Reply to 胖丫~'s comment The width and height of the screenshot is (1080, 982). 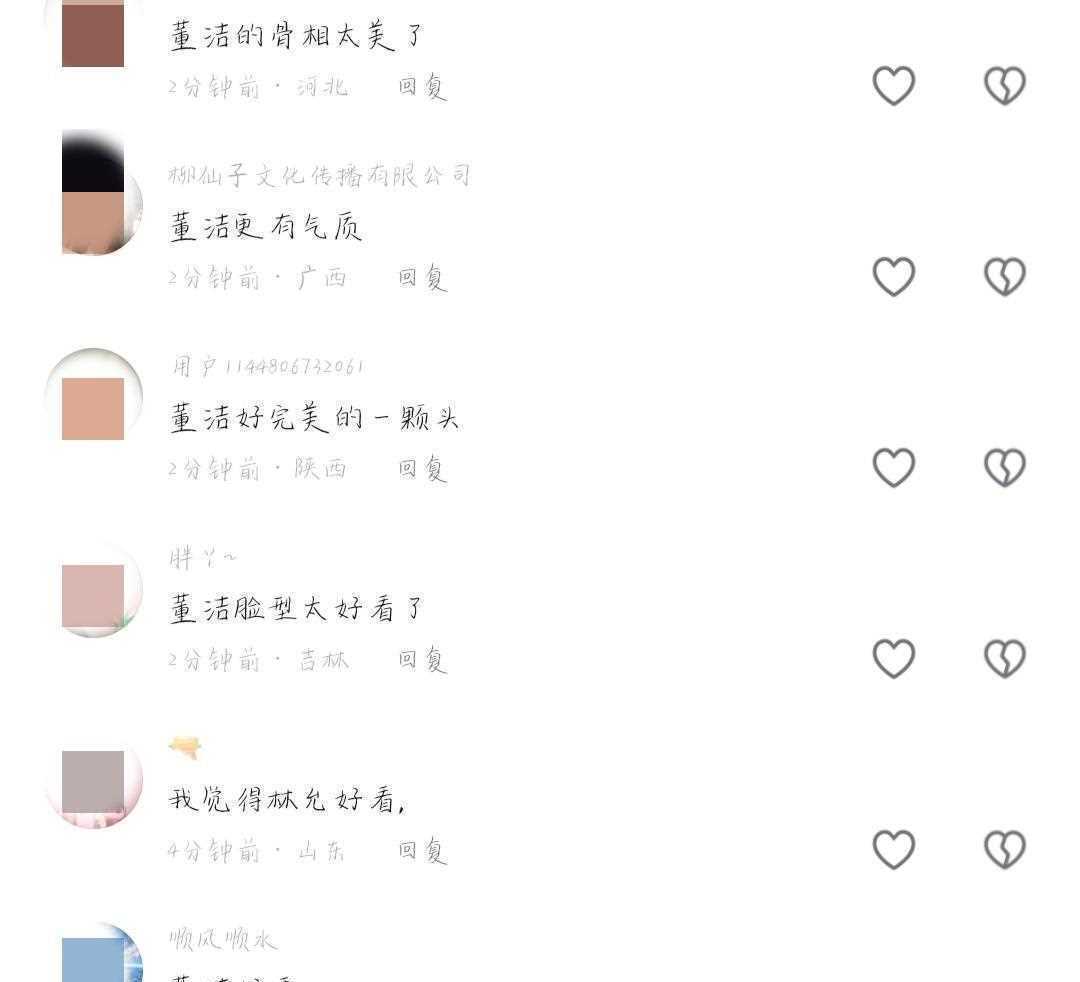422,660
